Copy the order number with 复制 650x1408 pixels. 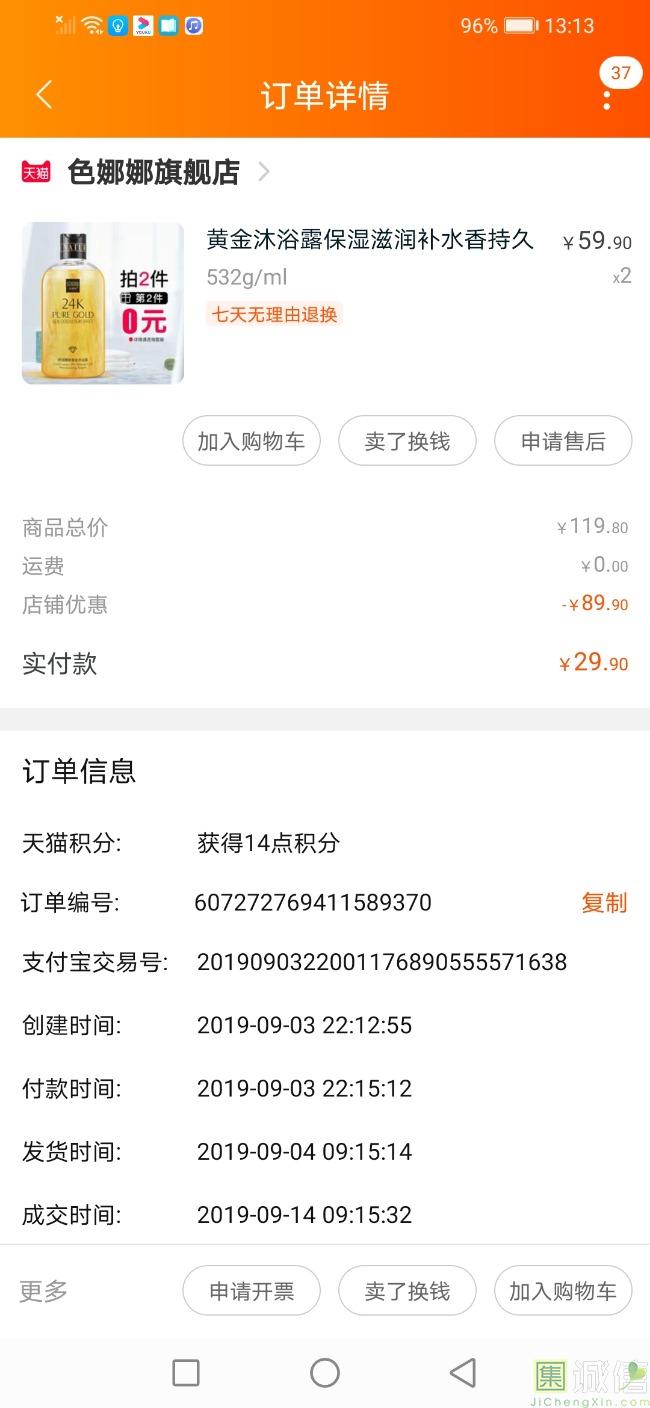point(604,903)
